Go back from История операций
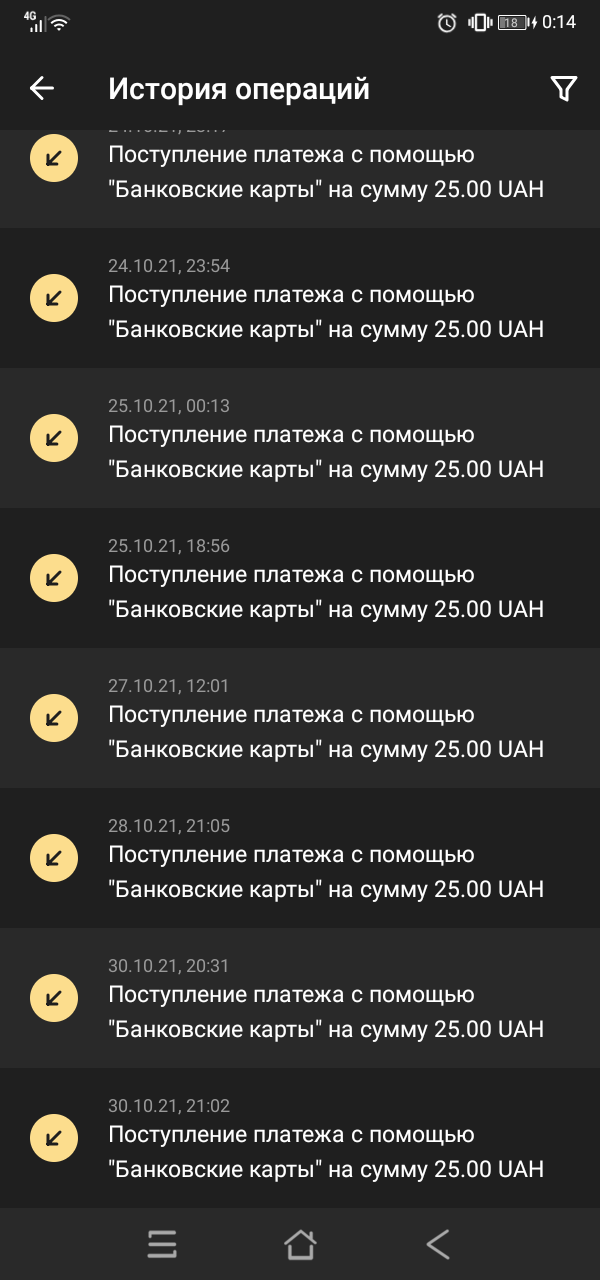 point(42,89)
